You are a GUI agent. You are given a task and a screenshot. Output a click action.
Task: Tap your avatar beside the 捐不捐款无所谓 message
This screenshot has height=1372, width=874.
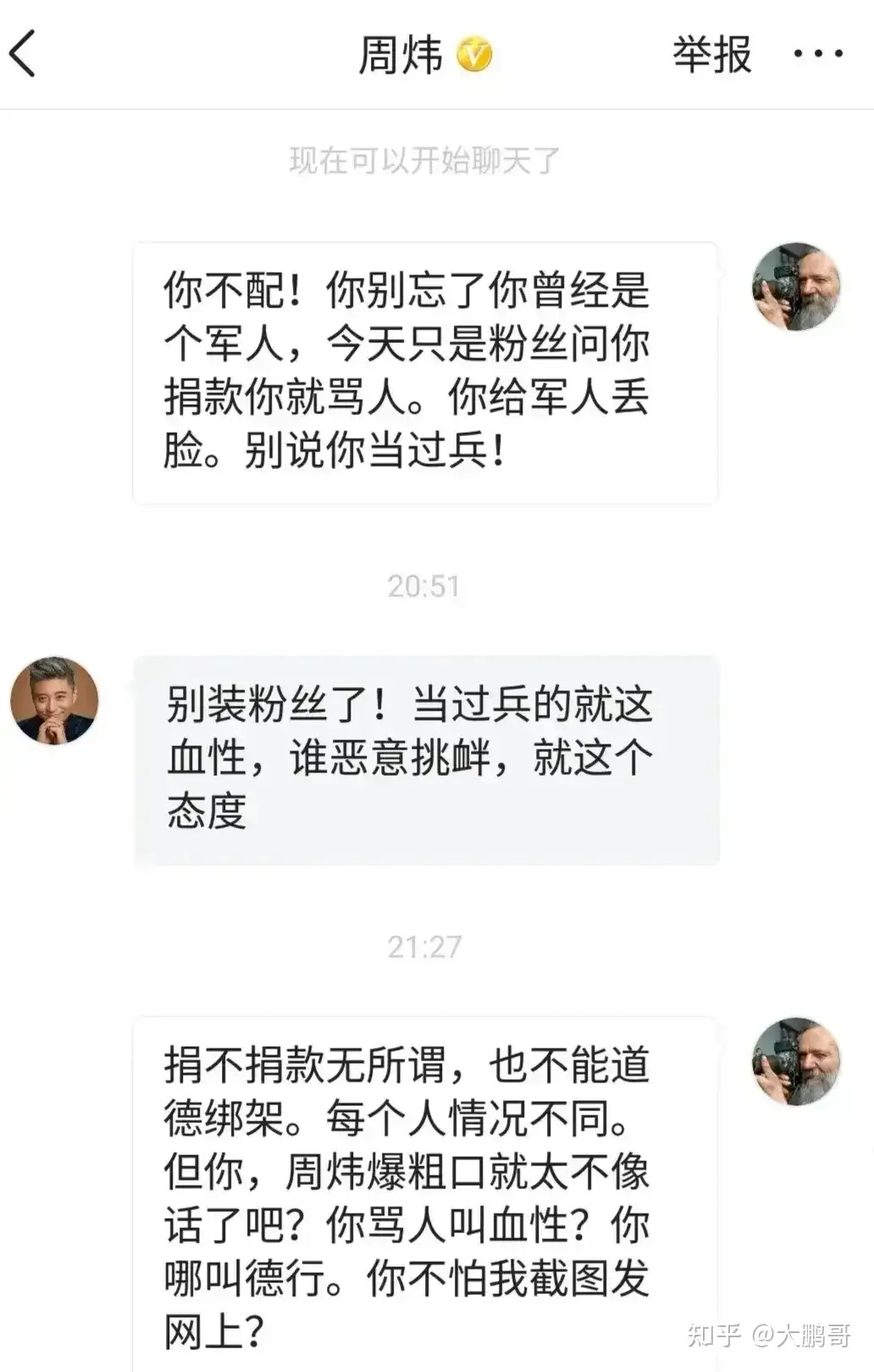click(x=796, y=1061)
